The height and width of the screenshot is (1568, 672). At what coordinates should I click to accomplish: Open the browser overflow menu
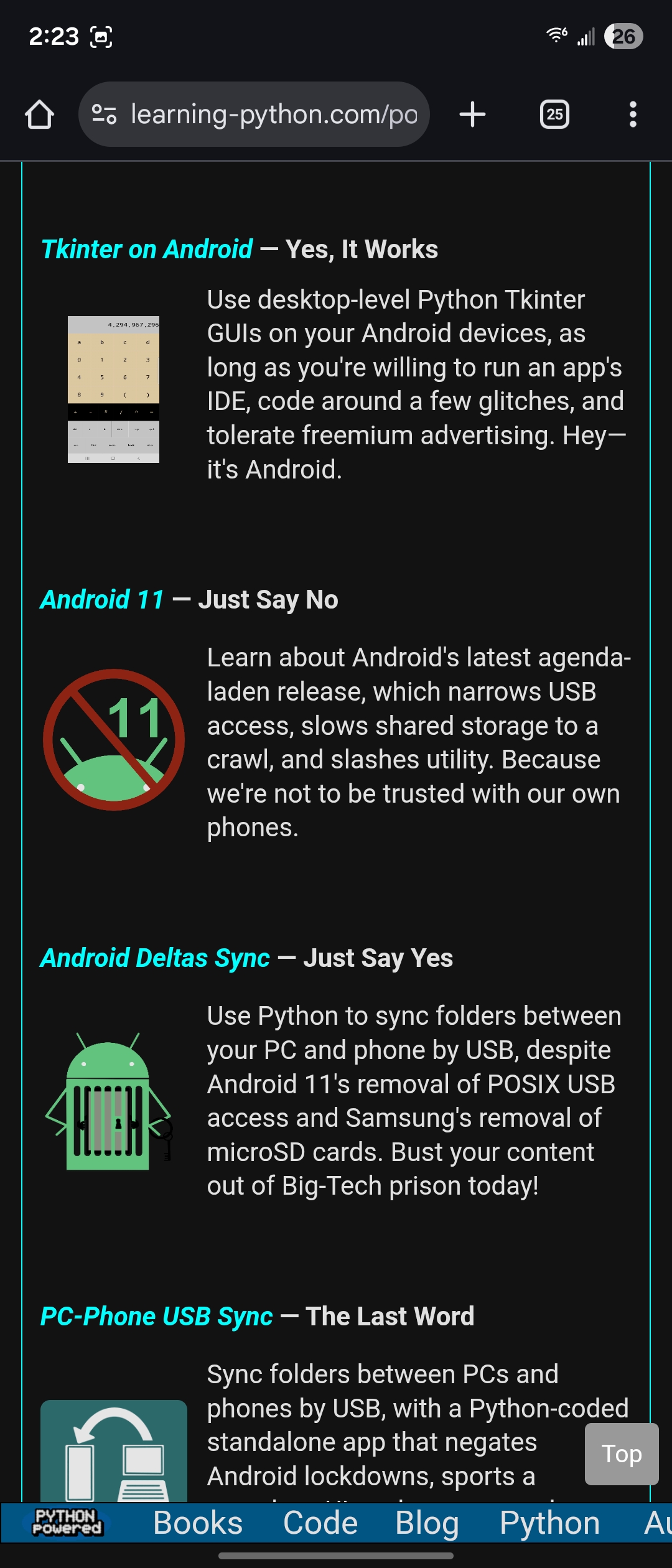point(633,114)
